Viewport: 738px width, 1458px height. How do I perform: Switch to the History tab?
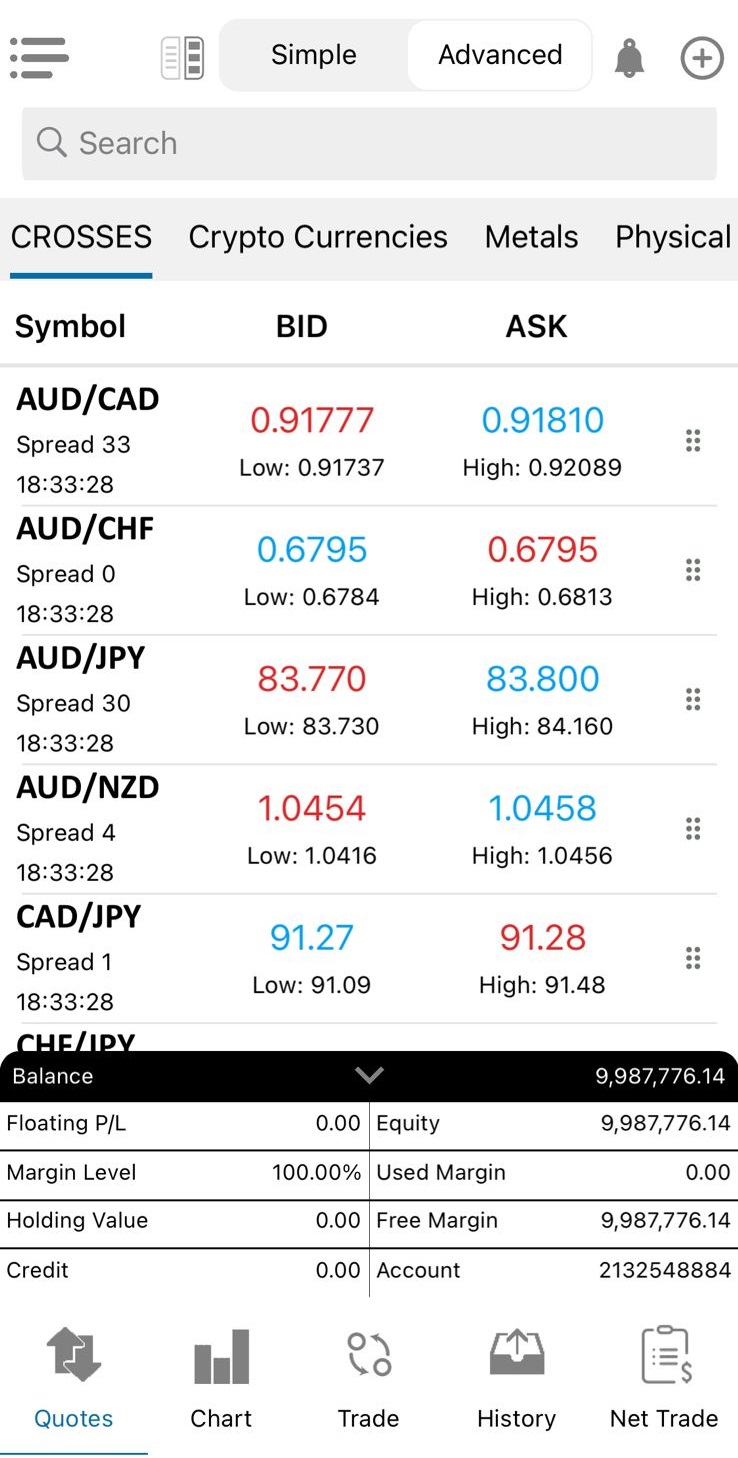point(516,1380)
